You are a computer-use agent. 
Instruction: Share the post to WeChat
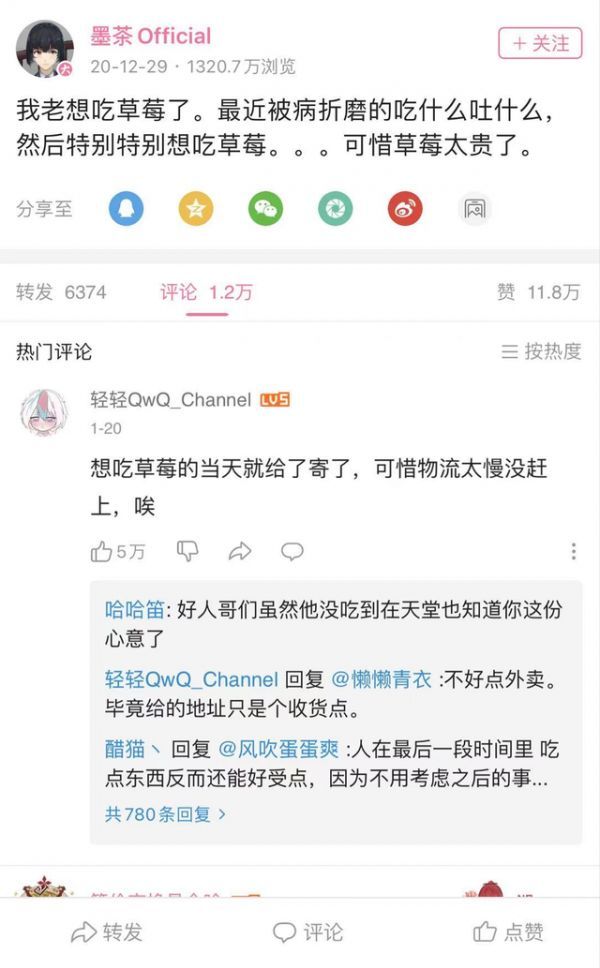[x=265, y=208]
